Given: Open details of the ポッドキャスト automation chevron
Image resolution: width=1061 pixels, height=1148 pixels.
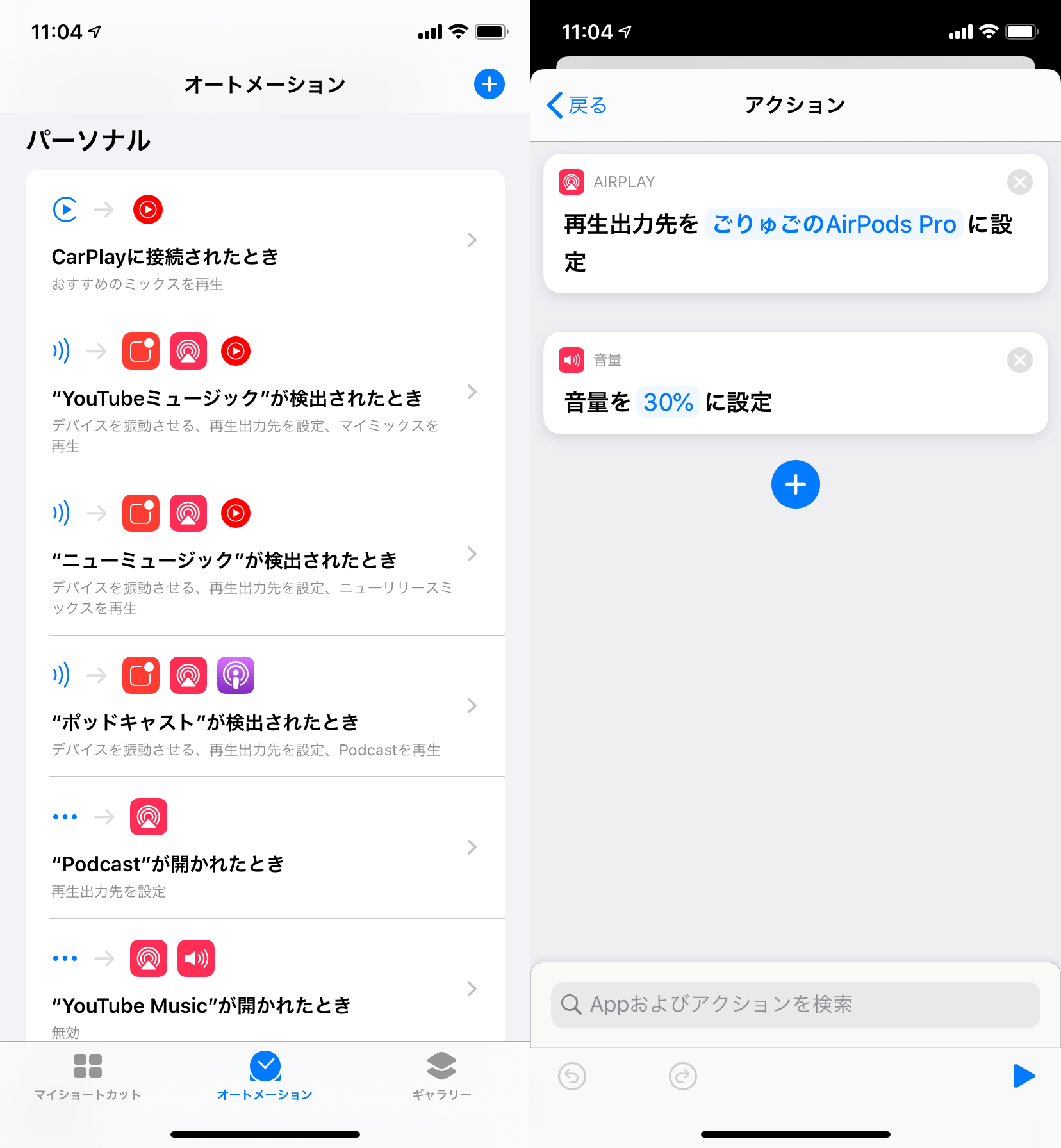Looking at the screenshot, I should pyautogui.click(x=472, y=706).
